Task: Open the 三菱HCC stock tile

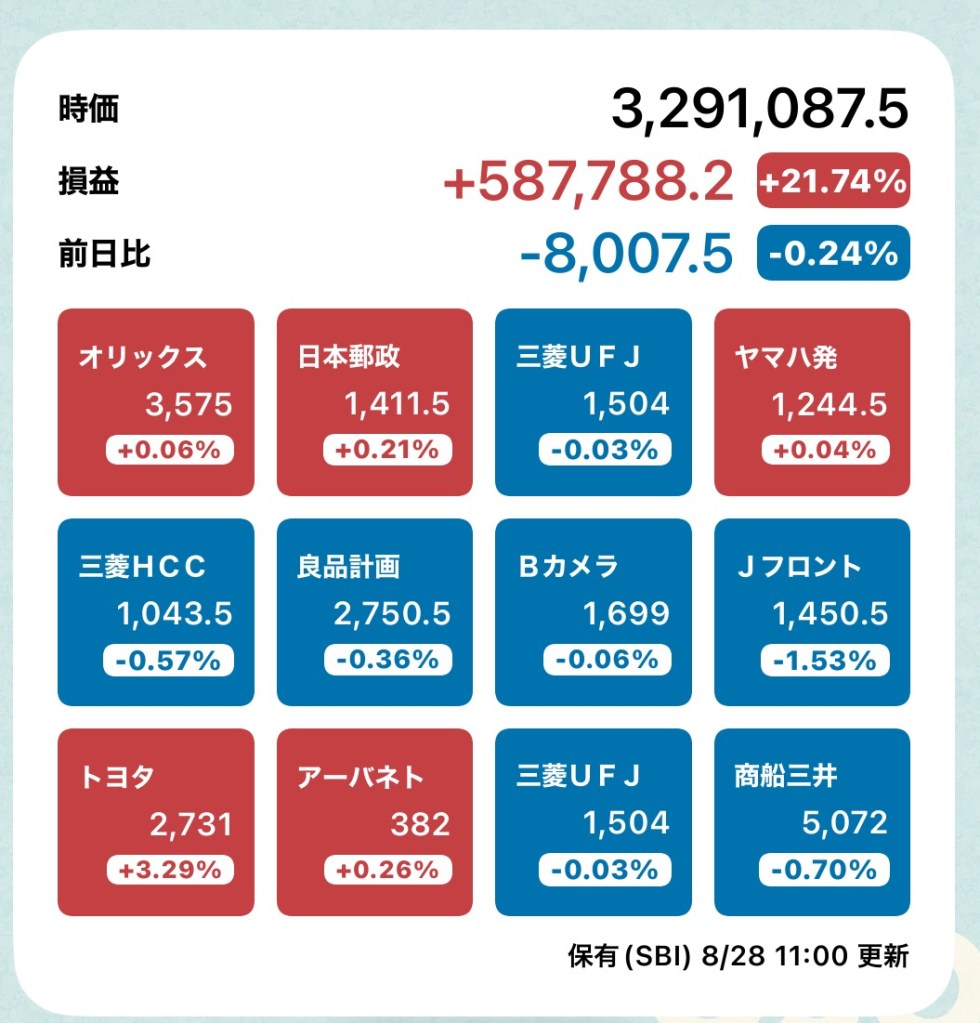Action: click(156, 612)
